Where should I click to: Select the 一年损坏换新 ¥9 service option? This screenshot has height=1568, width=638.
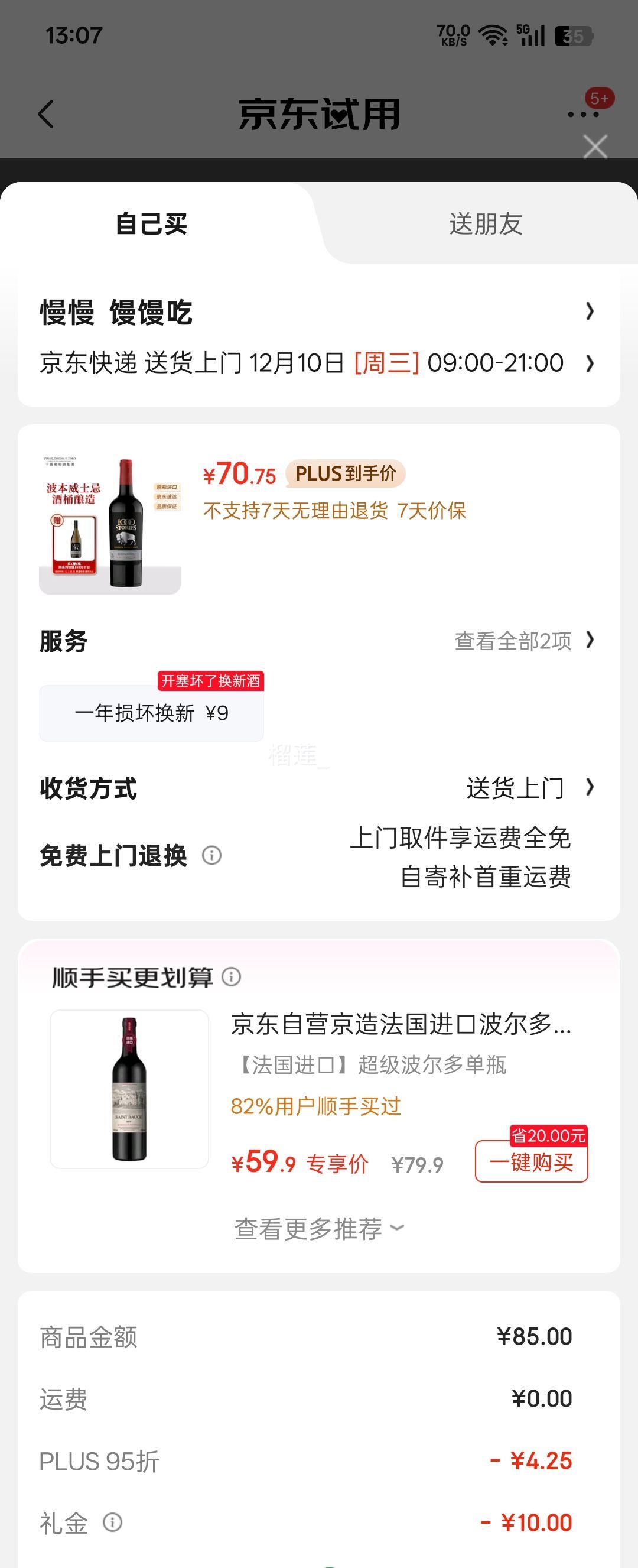151,712
